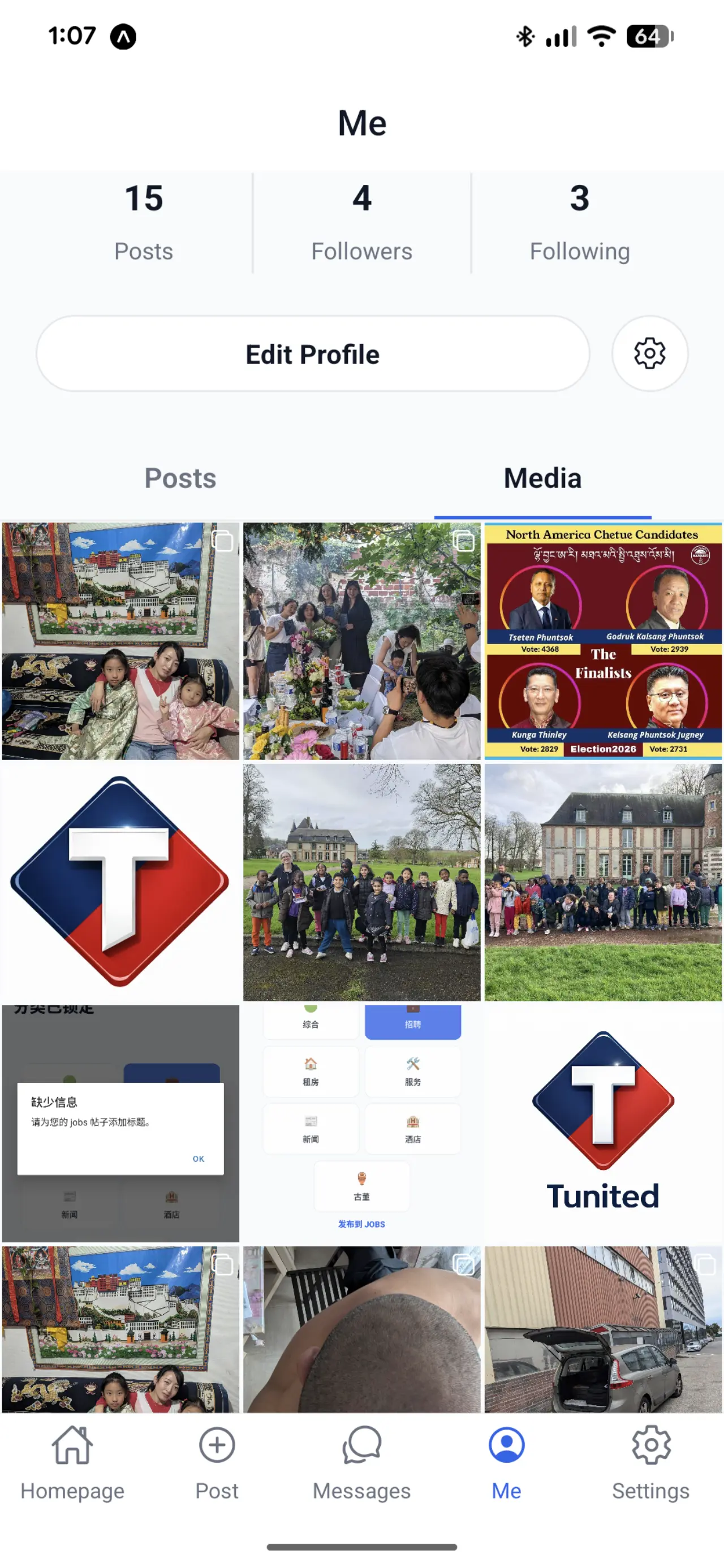Image resolution: width=724 pixels, height=1568 pixels.
Task: Open the Edit Profile button
Action: tap(312, 353)
